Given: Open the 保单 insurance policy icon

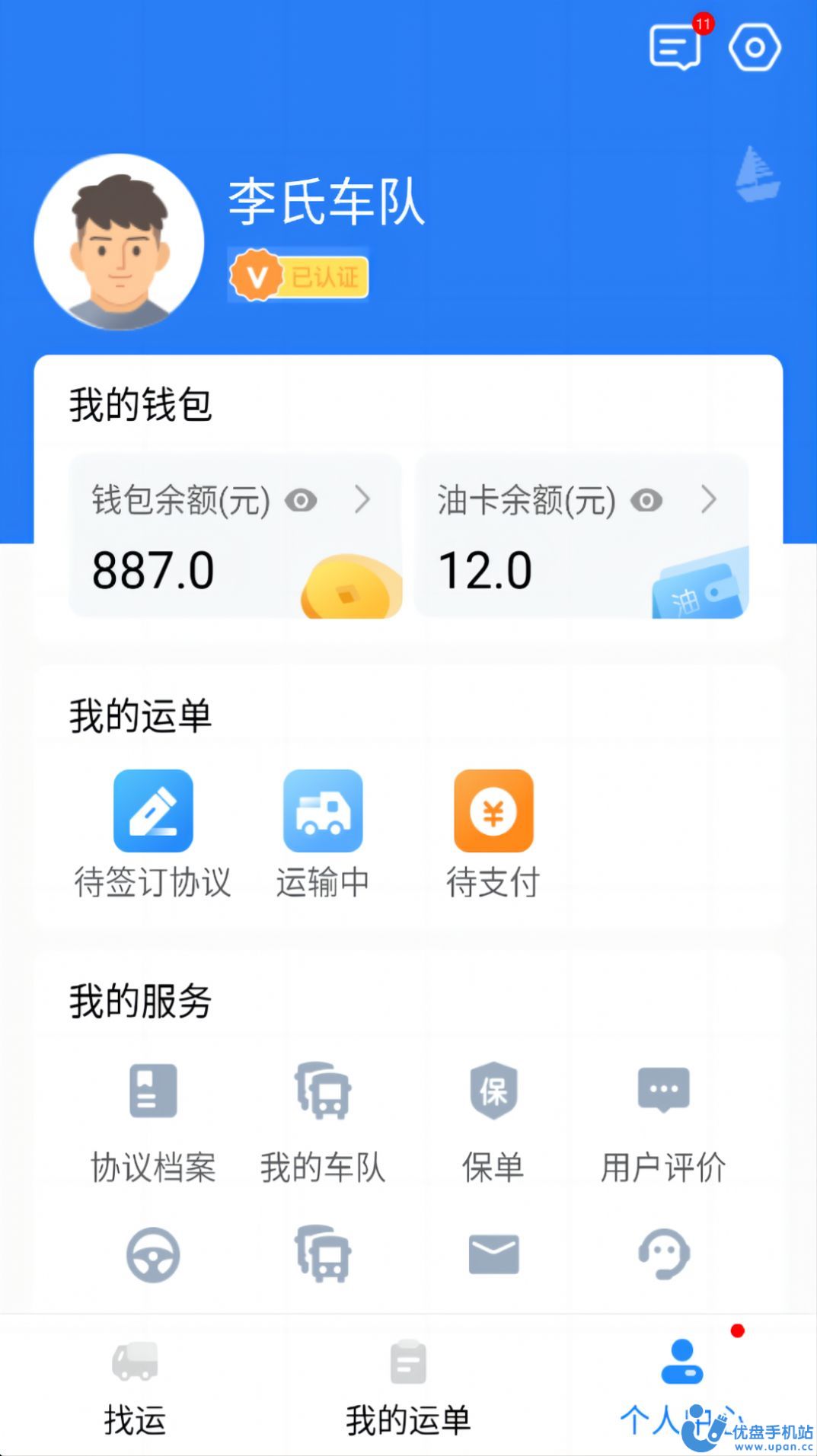Looking at the screenshot, I should click(493, 1092).
